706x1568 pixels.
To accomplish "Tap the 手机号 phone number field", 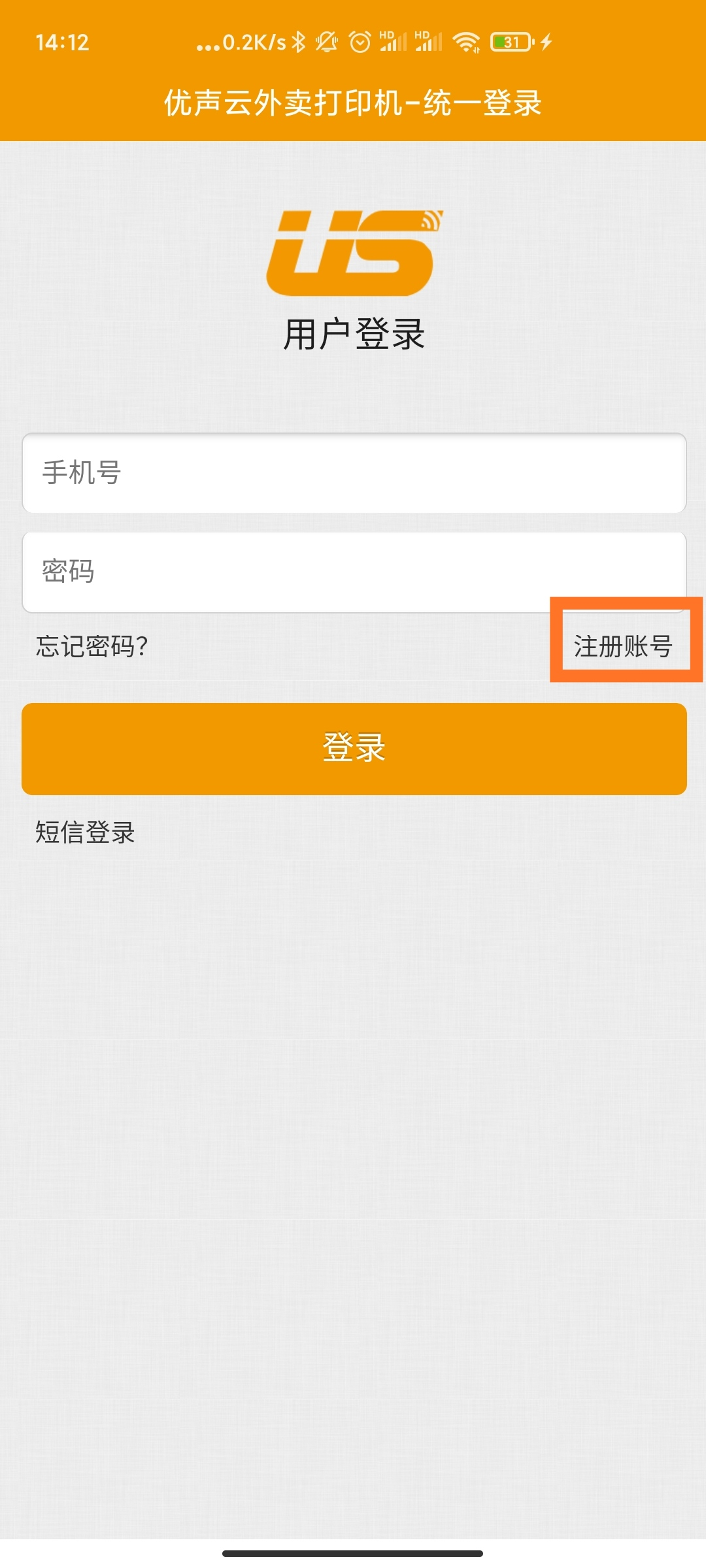I will coord(354,473).
